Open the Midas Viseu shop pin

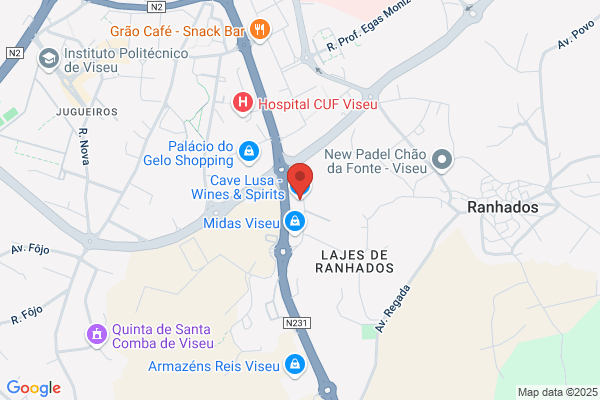295,222
